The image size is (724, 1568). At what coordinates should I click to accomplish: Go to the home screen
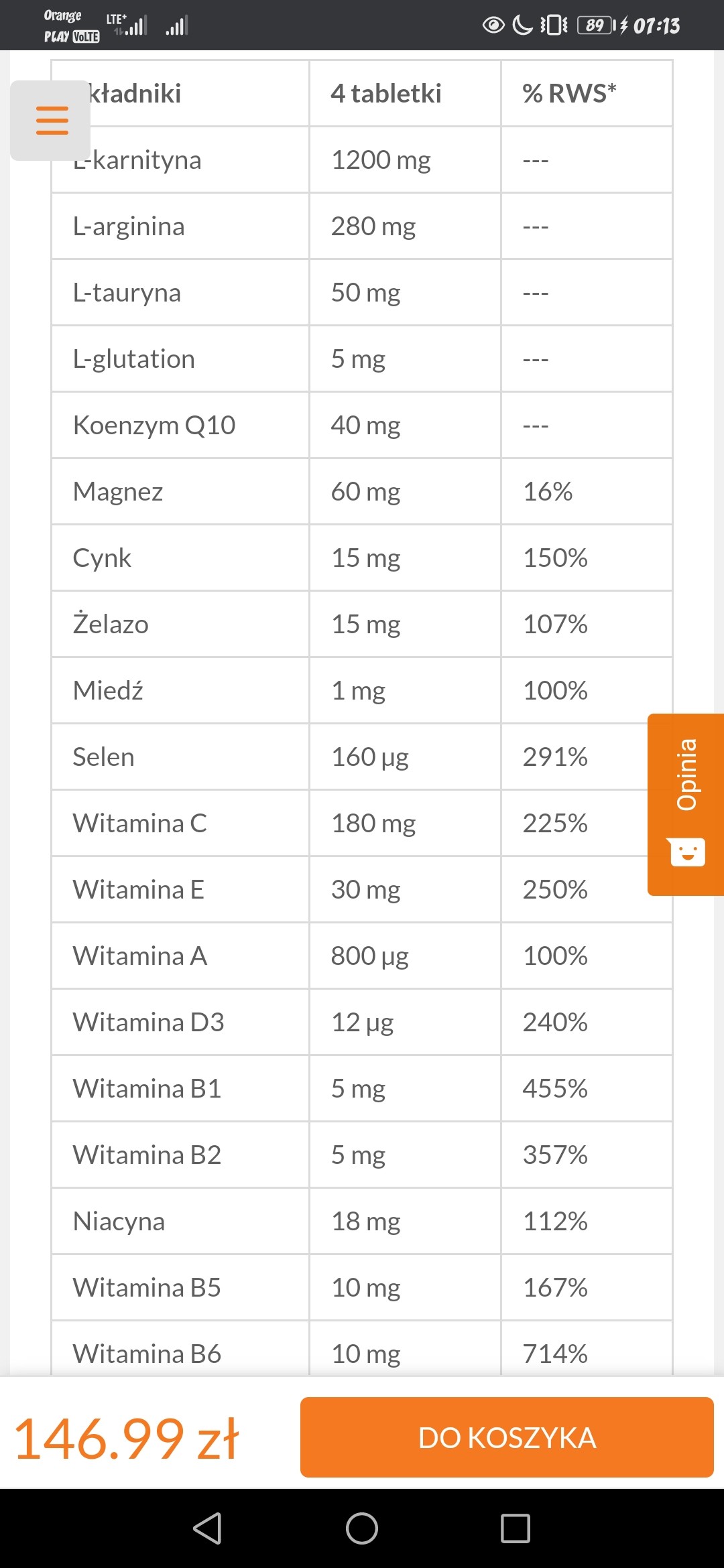(362, 1528)
